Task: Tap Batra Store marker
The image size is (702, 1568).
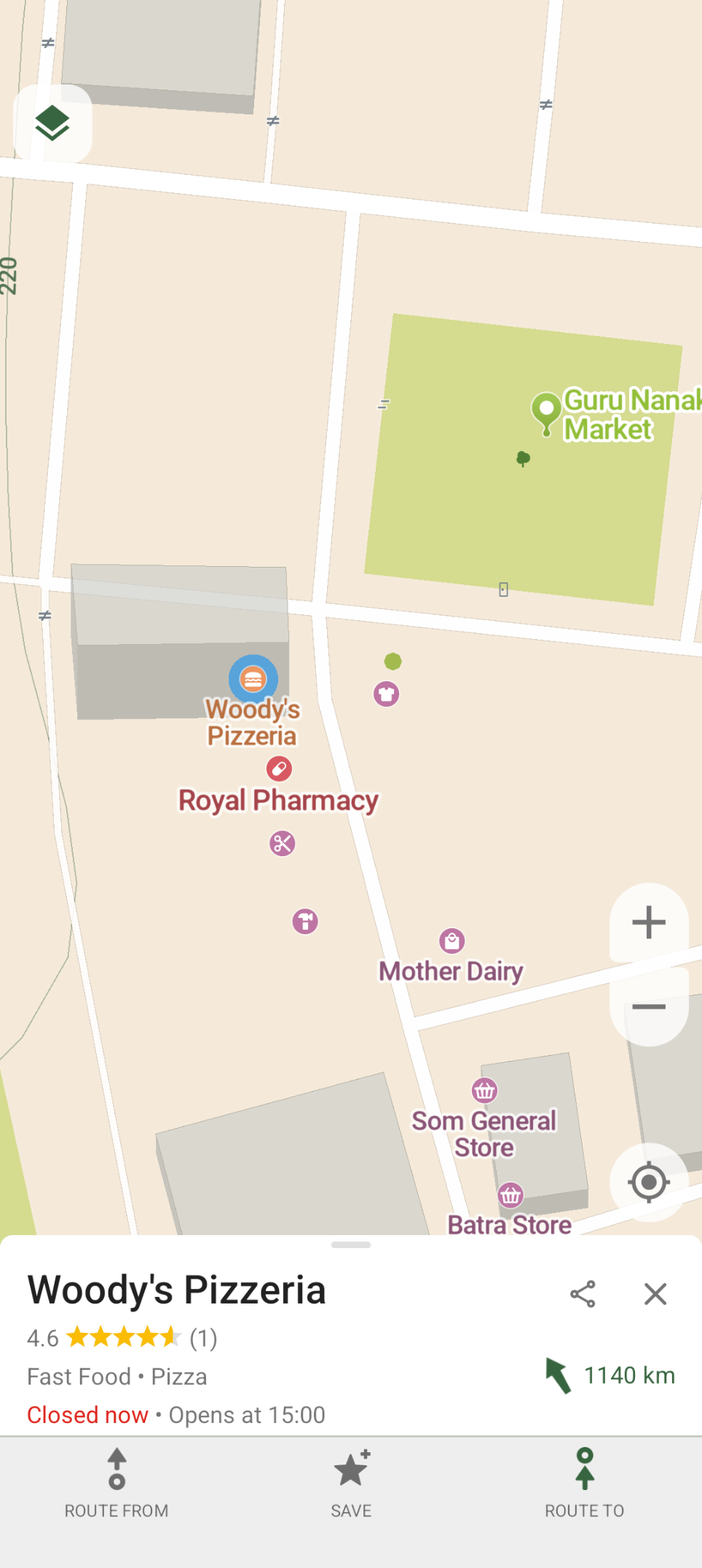Action: pyautogui.click(x=510, y=1195)
